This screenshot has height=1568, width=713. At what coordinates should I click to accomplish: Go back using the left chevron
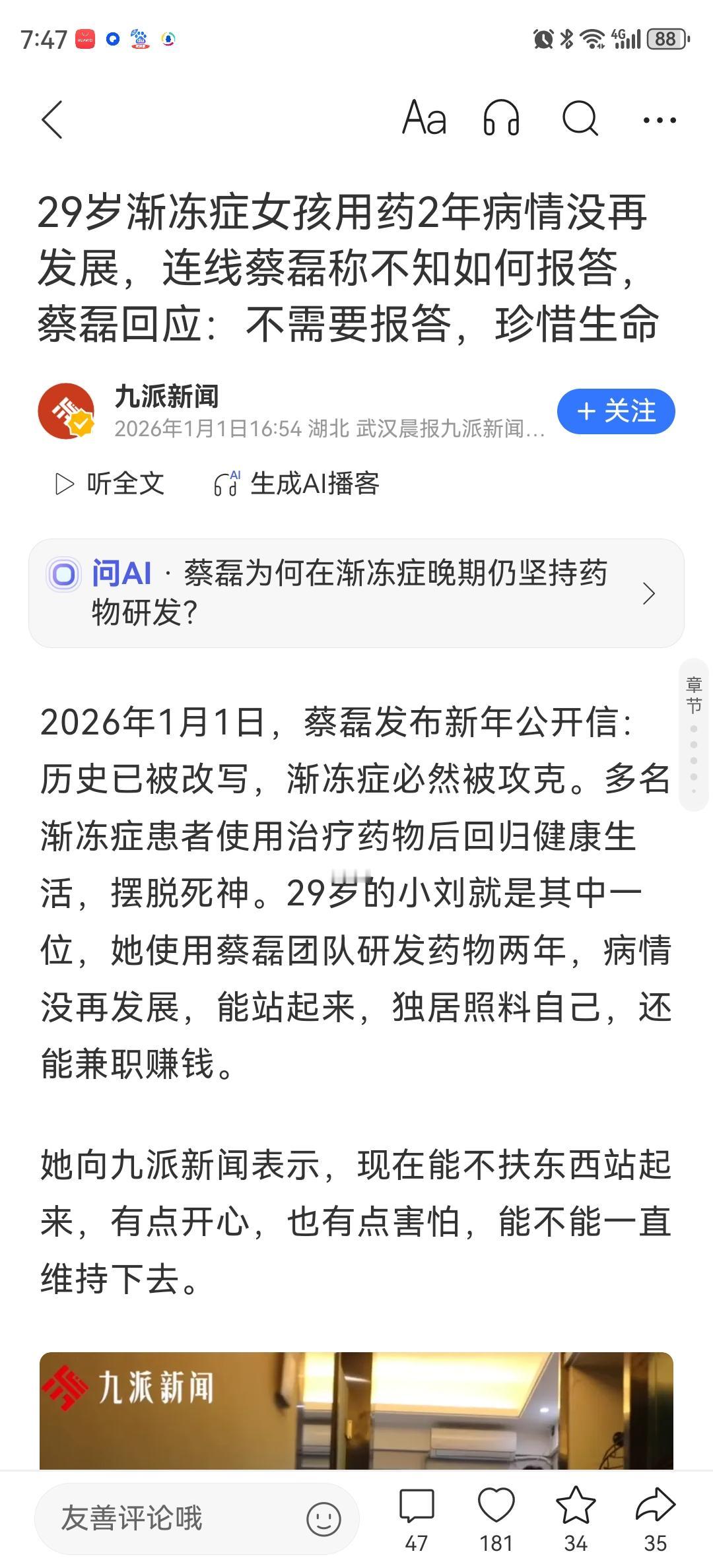click(53, 119)
